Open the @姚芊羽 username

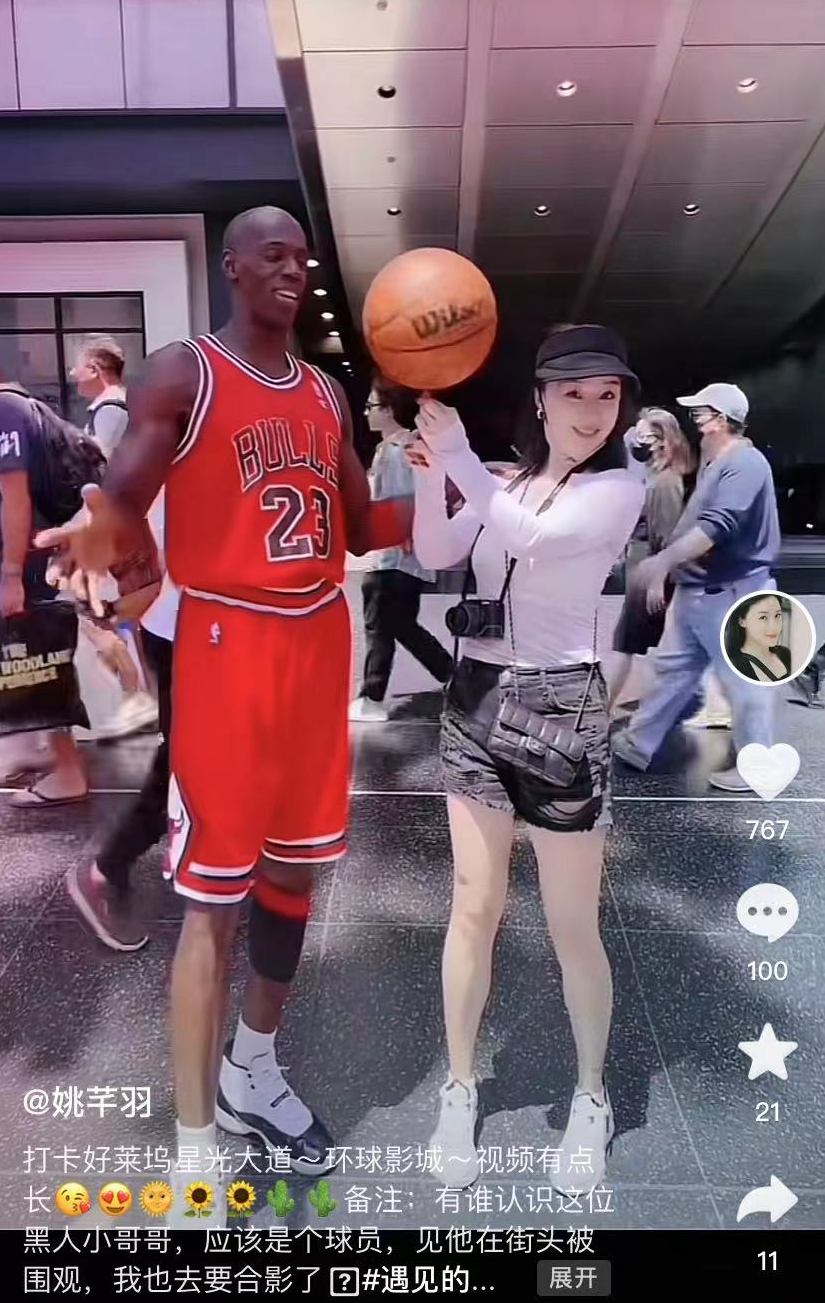[x=88, y=1102]
